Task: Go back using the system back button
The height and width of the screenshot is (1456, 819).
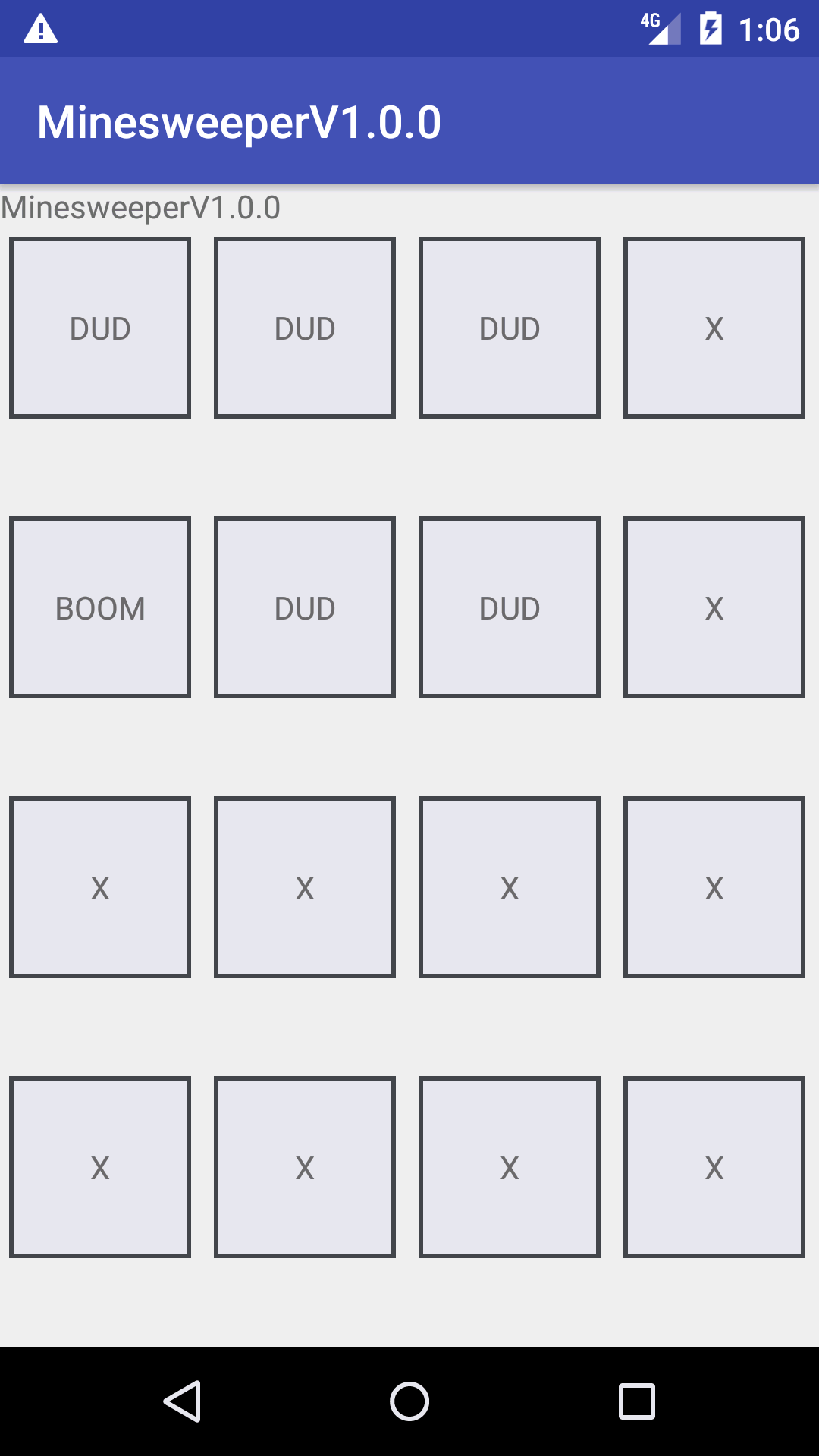Action: tap(182, 1401)
